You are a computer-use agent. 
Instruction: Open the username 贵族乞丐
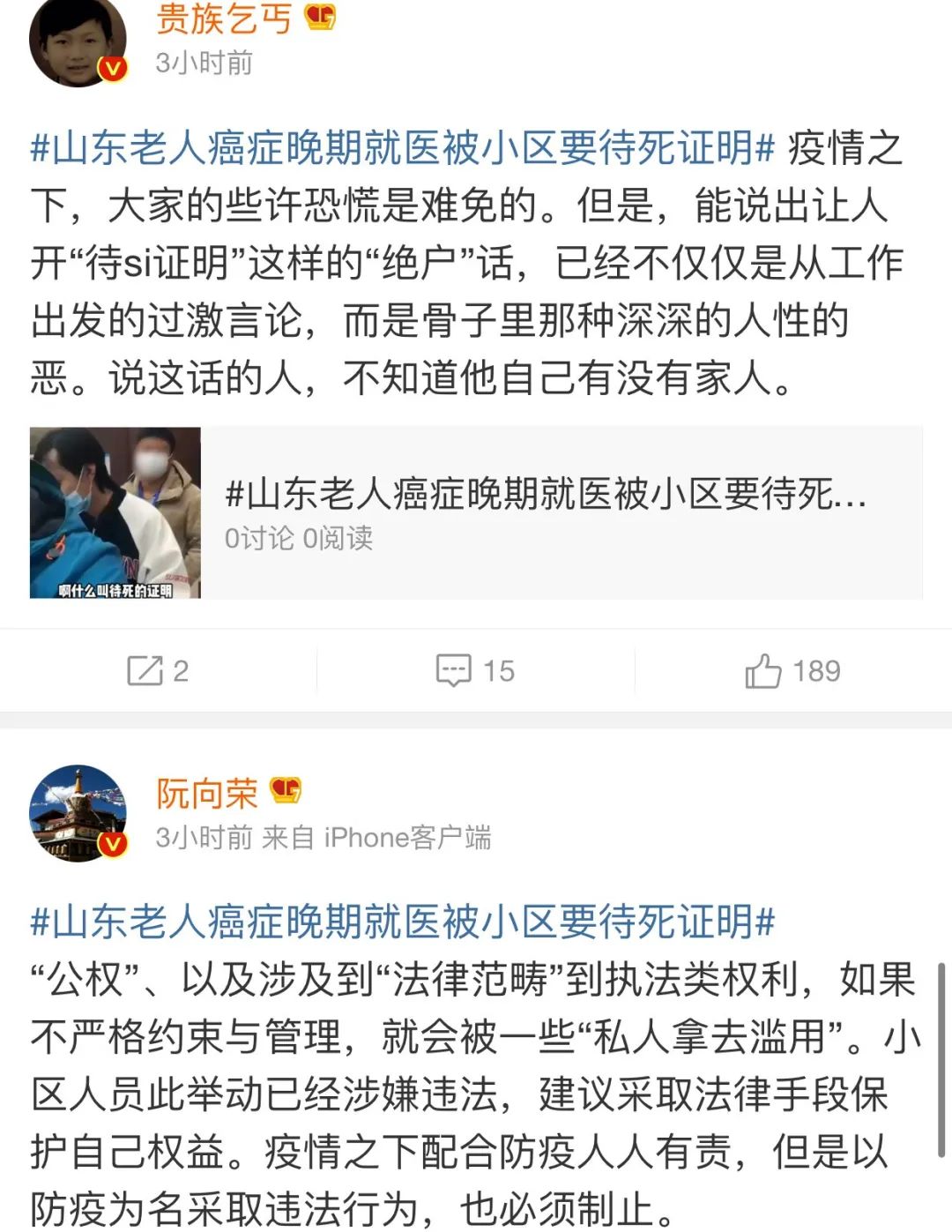[223, 19]
